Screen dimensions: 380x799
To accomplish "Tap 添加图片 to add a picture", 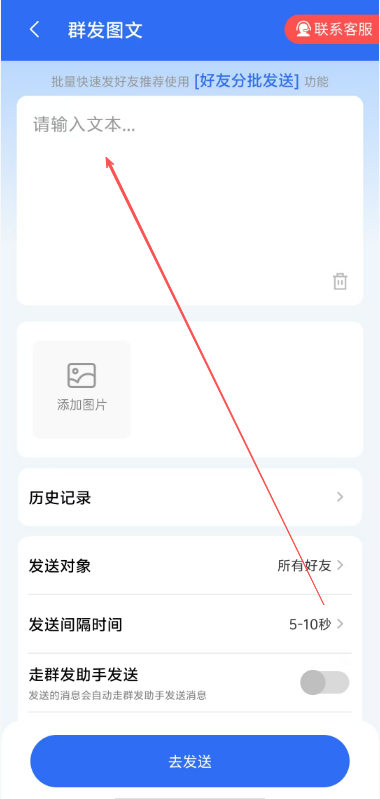I will 82,389.
